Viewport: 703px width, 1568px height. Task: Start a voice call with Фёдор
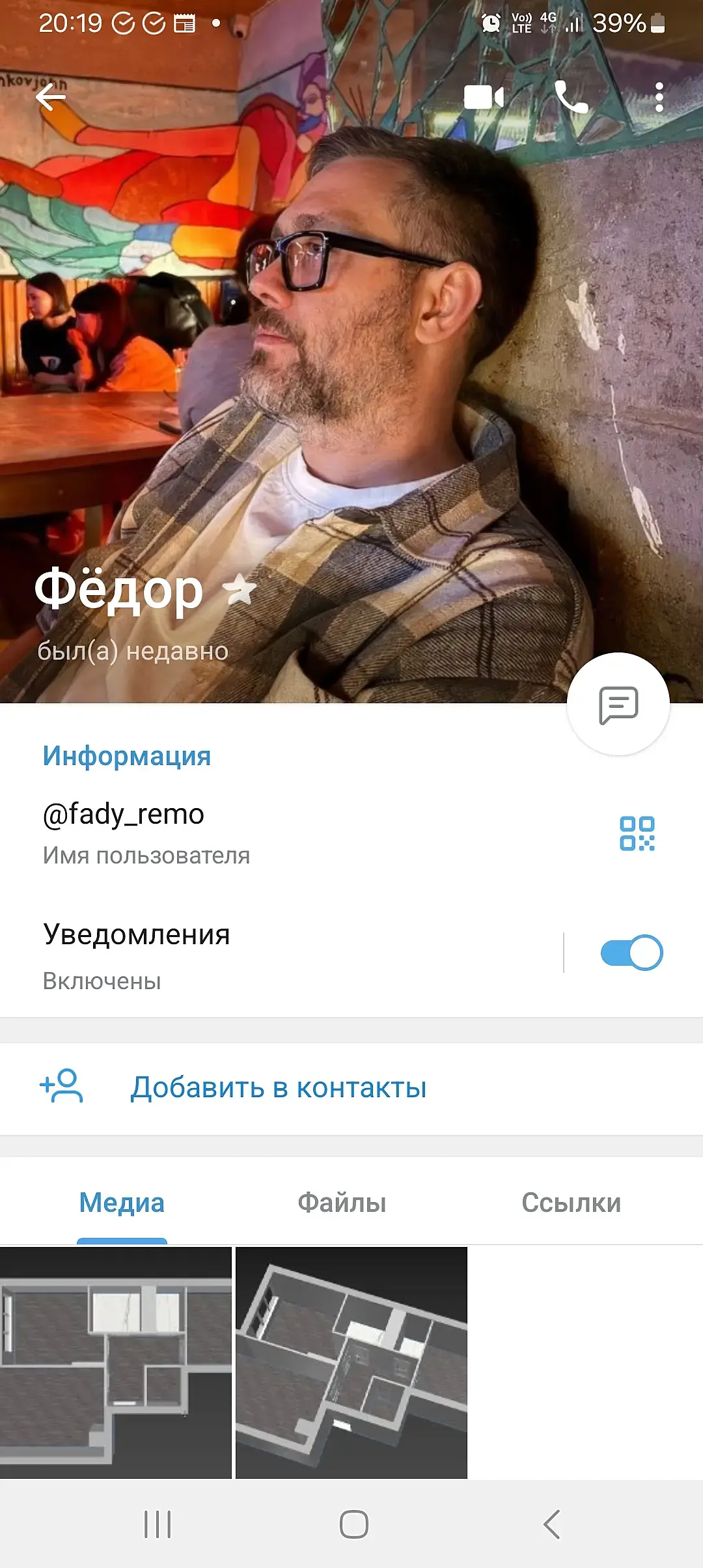572,98
